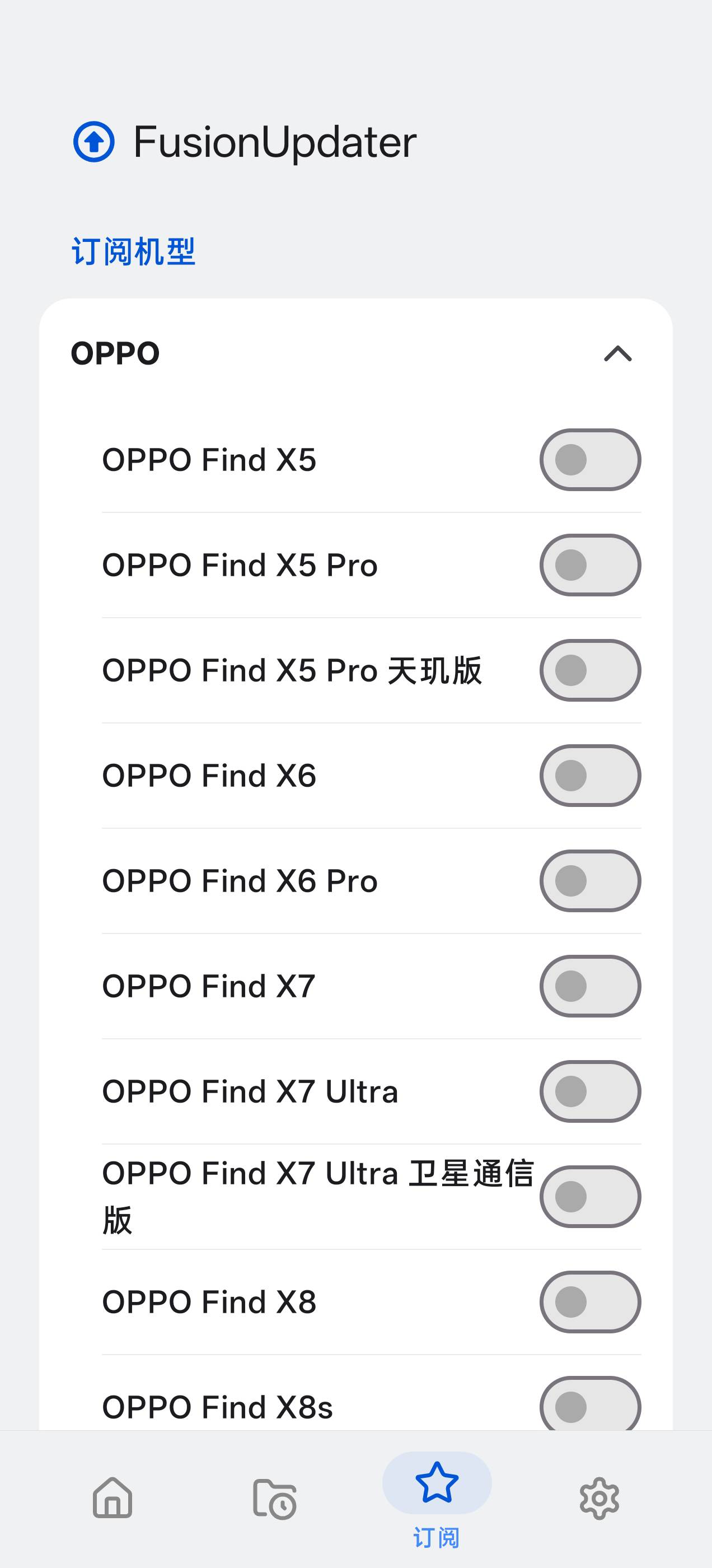Viewport: 712px width, 1568px height.
Task: Enable the OPPO Find X5 toggle
Action: point(589,460)
